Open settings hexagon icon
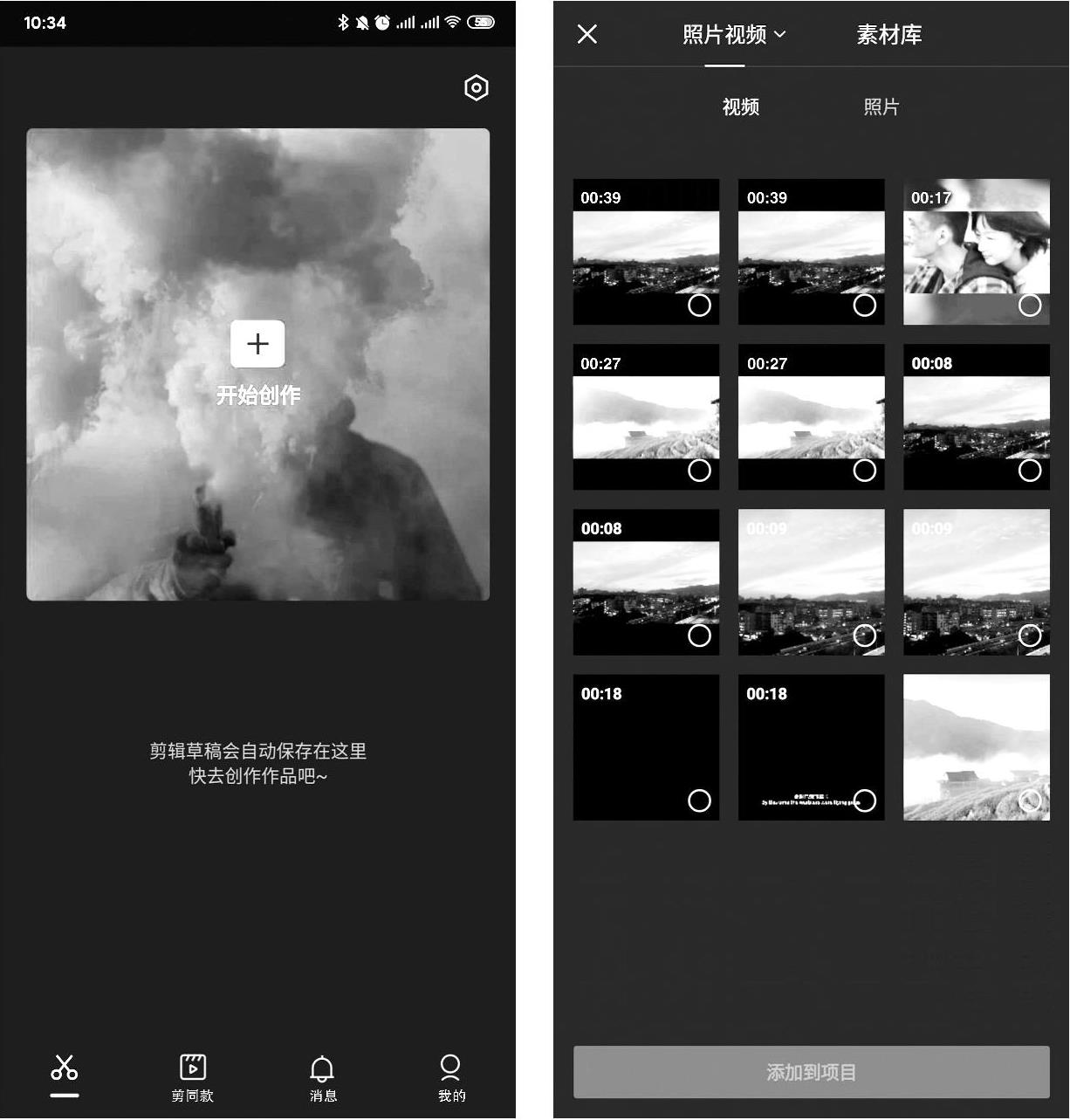1070x1120 pixels. (476, 87)
